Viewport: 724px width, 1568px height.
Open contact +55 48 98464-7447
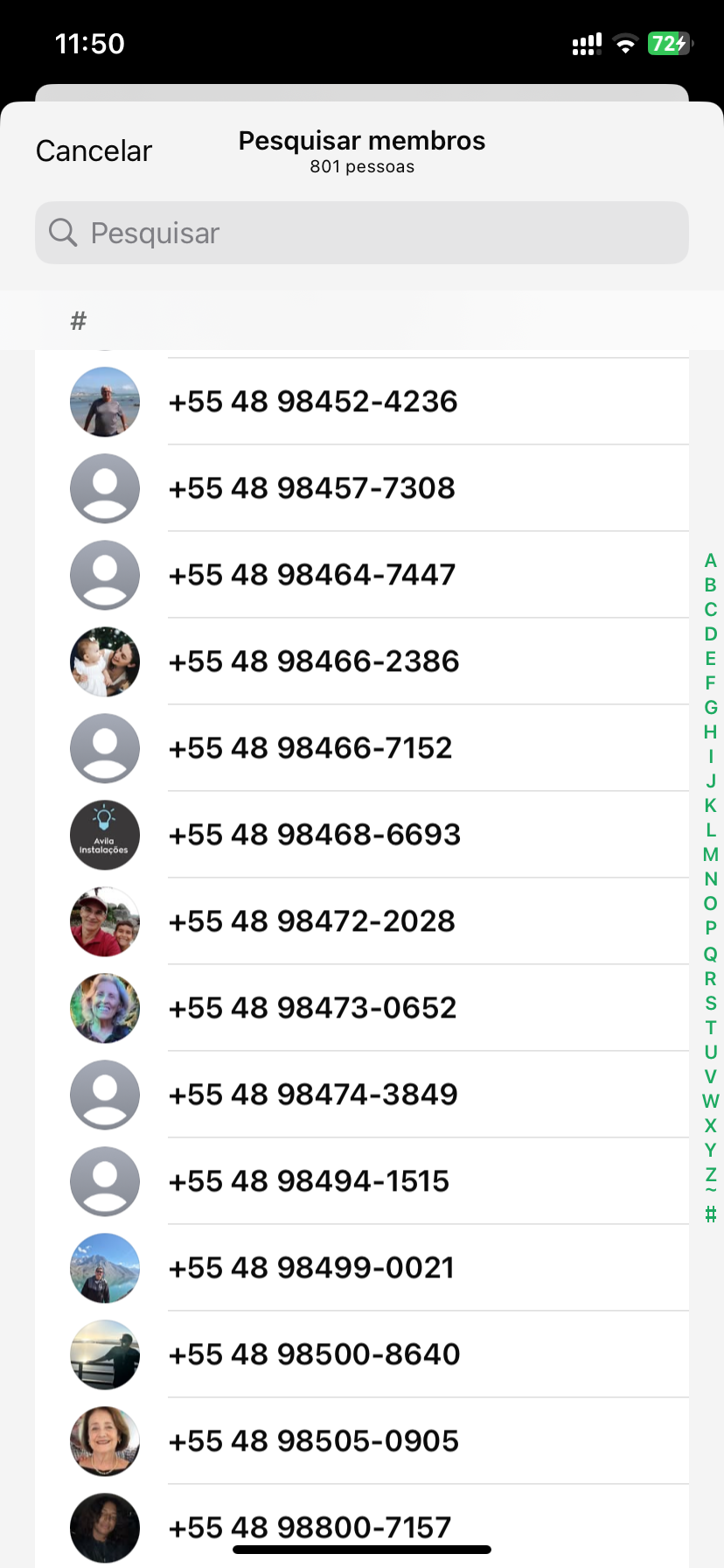click(312, 575)
